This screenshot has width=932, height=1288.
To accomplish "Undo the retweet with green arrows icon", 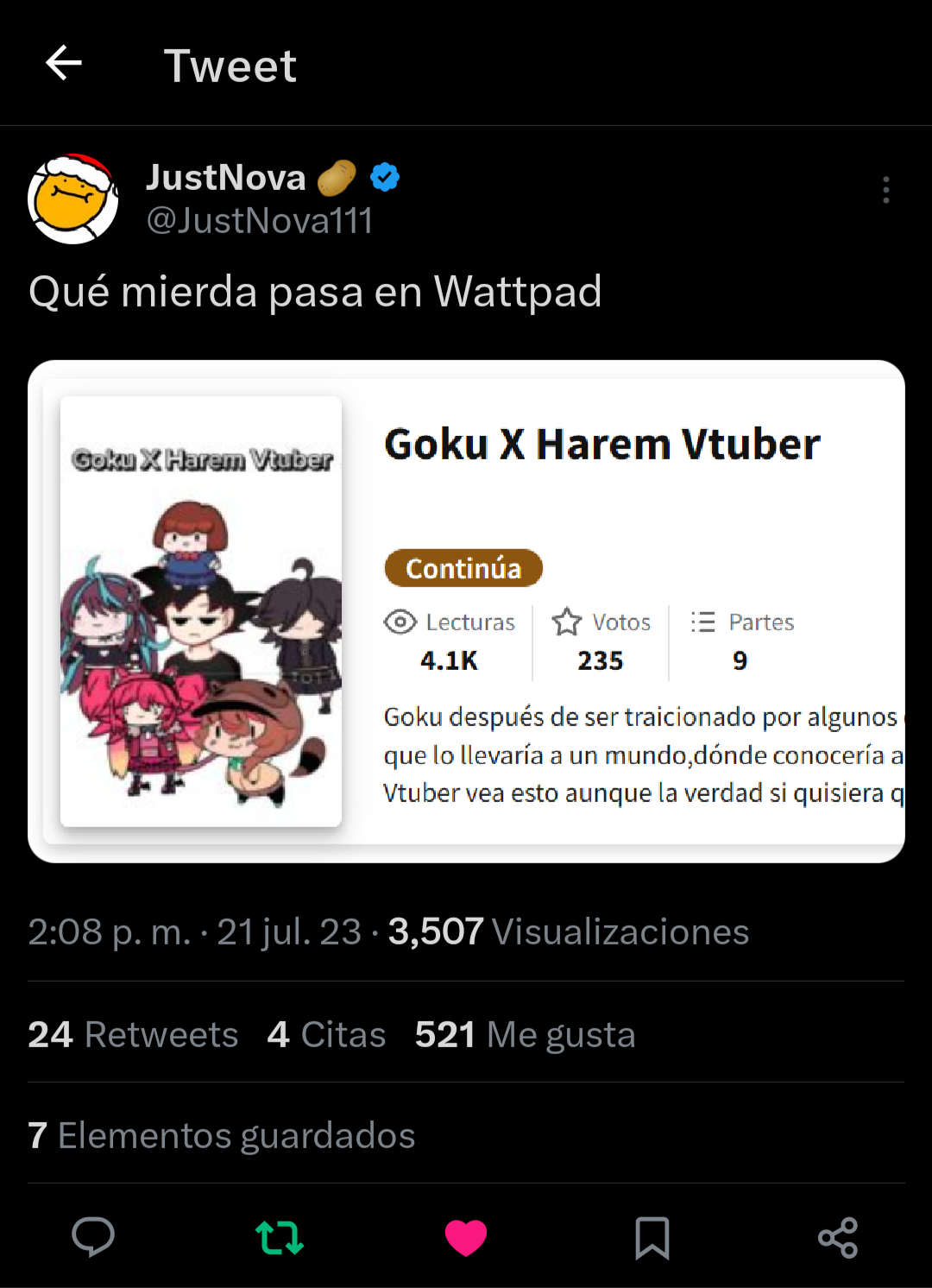I will [280, 1237].
